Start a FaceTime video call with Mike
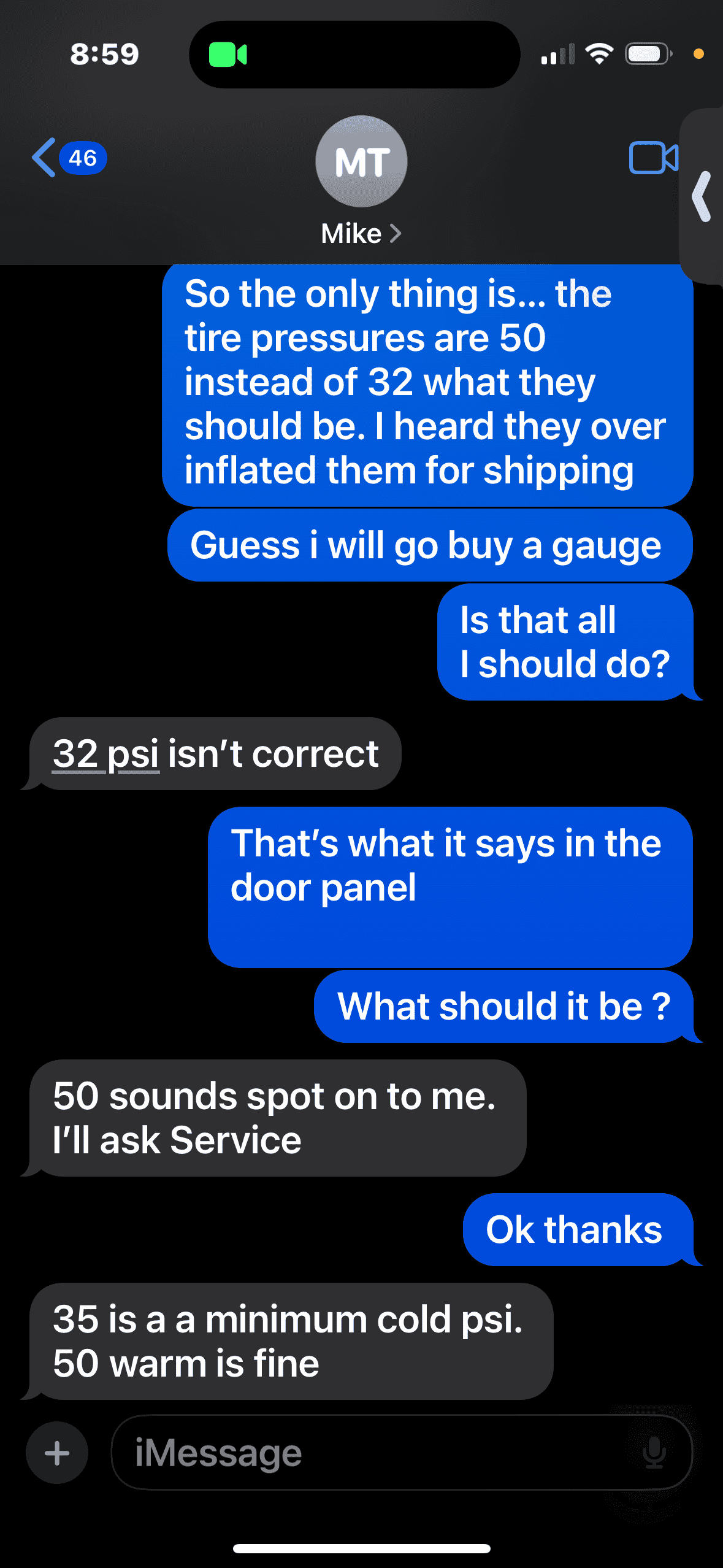 [x=653, y=158]
